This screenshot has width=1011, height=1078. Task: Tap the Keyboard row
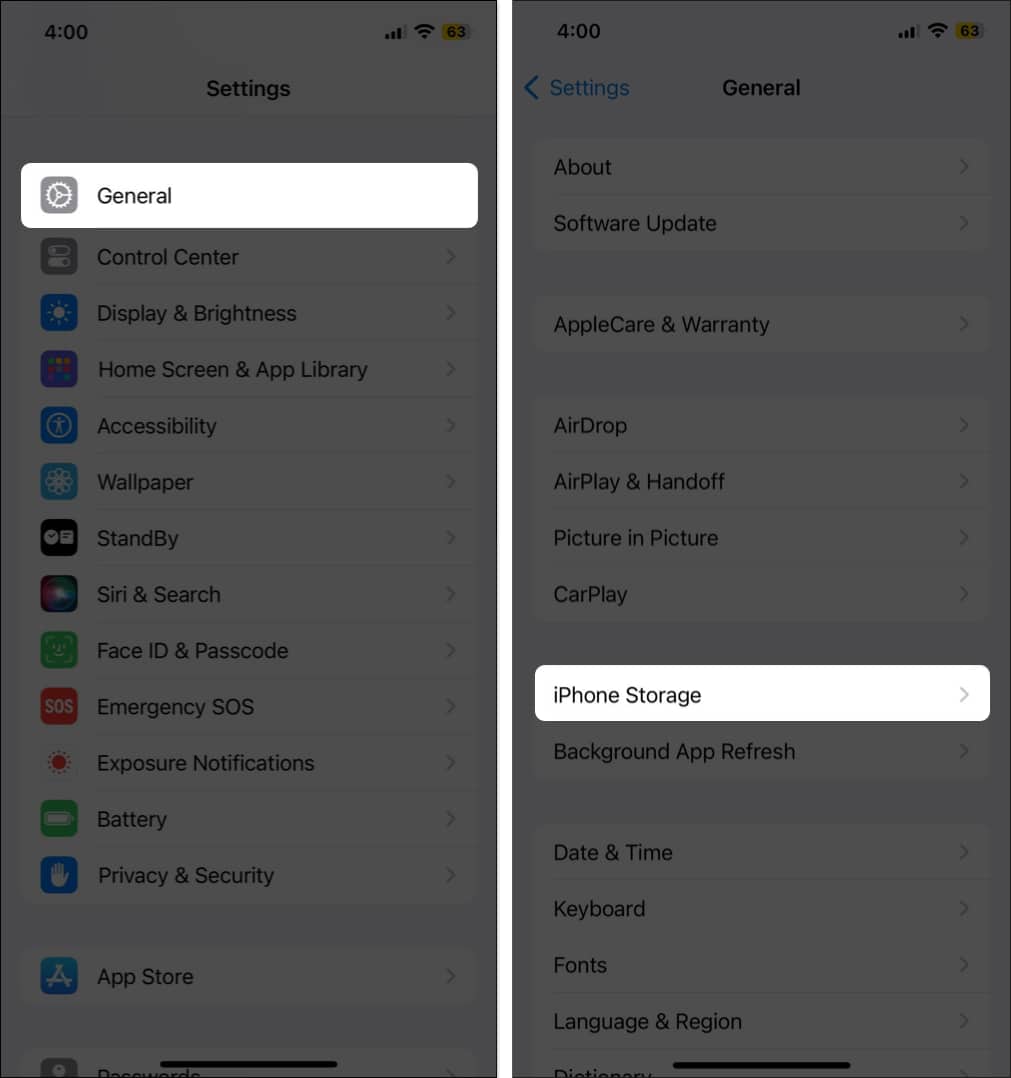pyautogui.click(x=761, y=909)
